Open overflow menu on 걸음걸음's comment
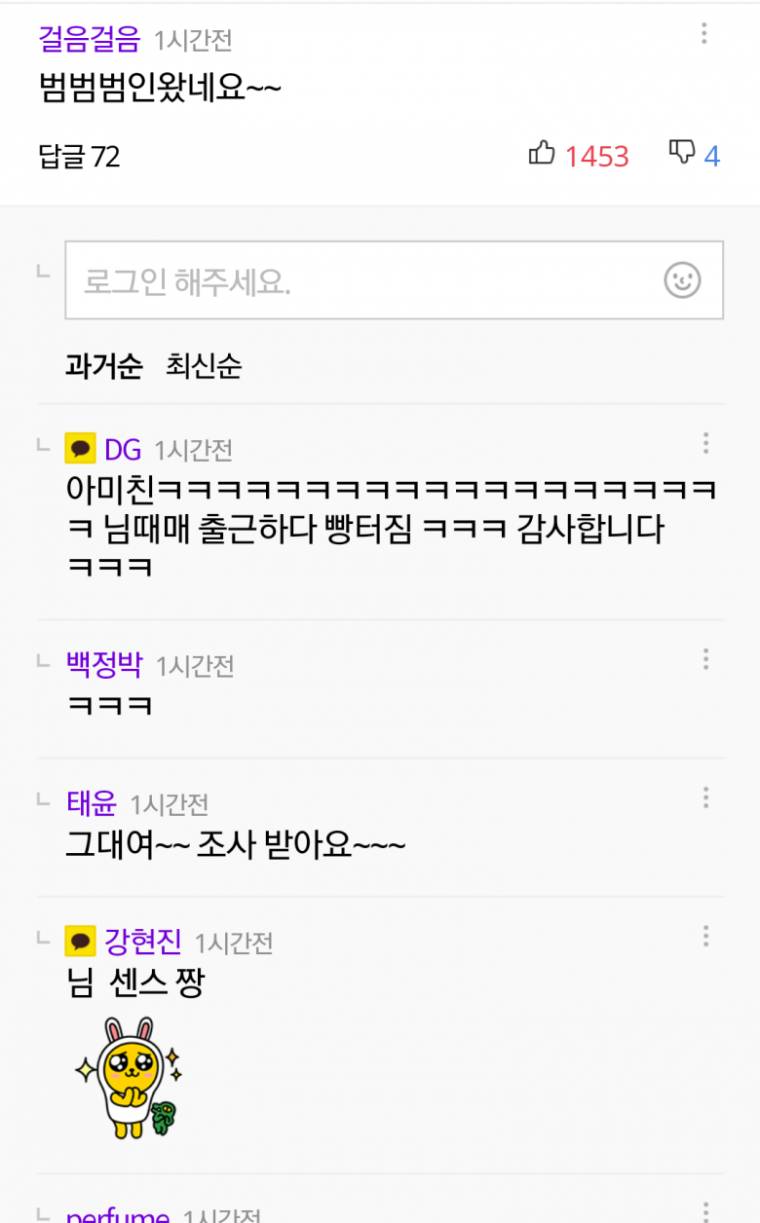 point(704,34)
